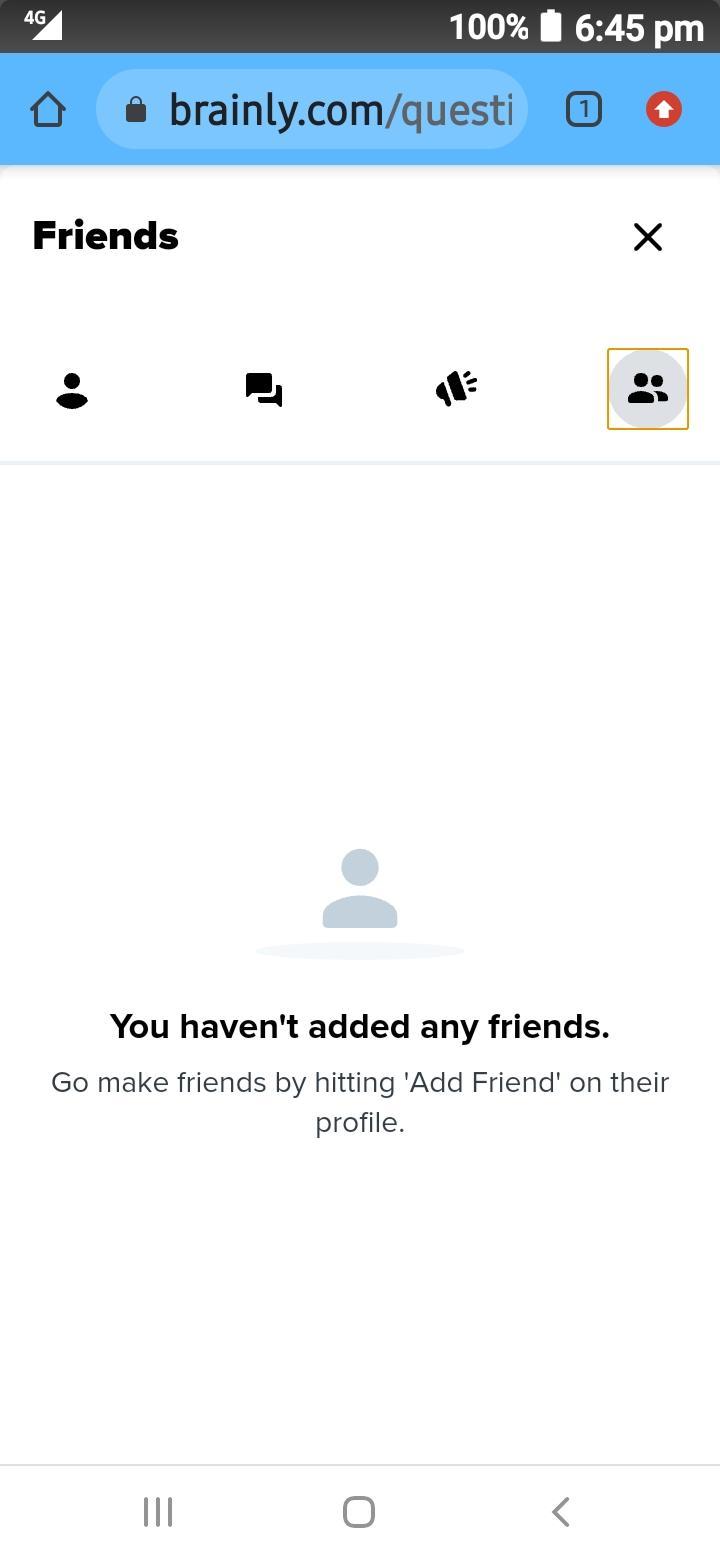Switch to the profile tab
Image resolution: width=720 pixels, height=1560 pixels.
click(72, 389)
